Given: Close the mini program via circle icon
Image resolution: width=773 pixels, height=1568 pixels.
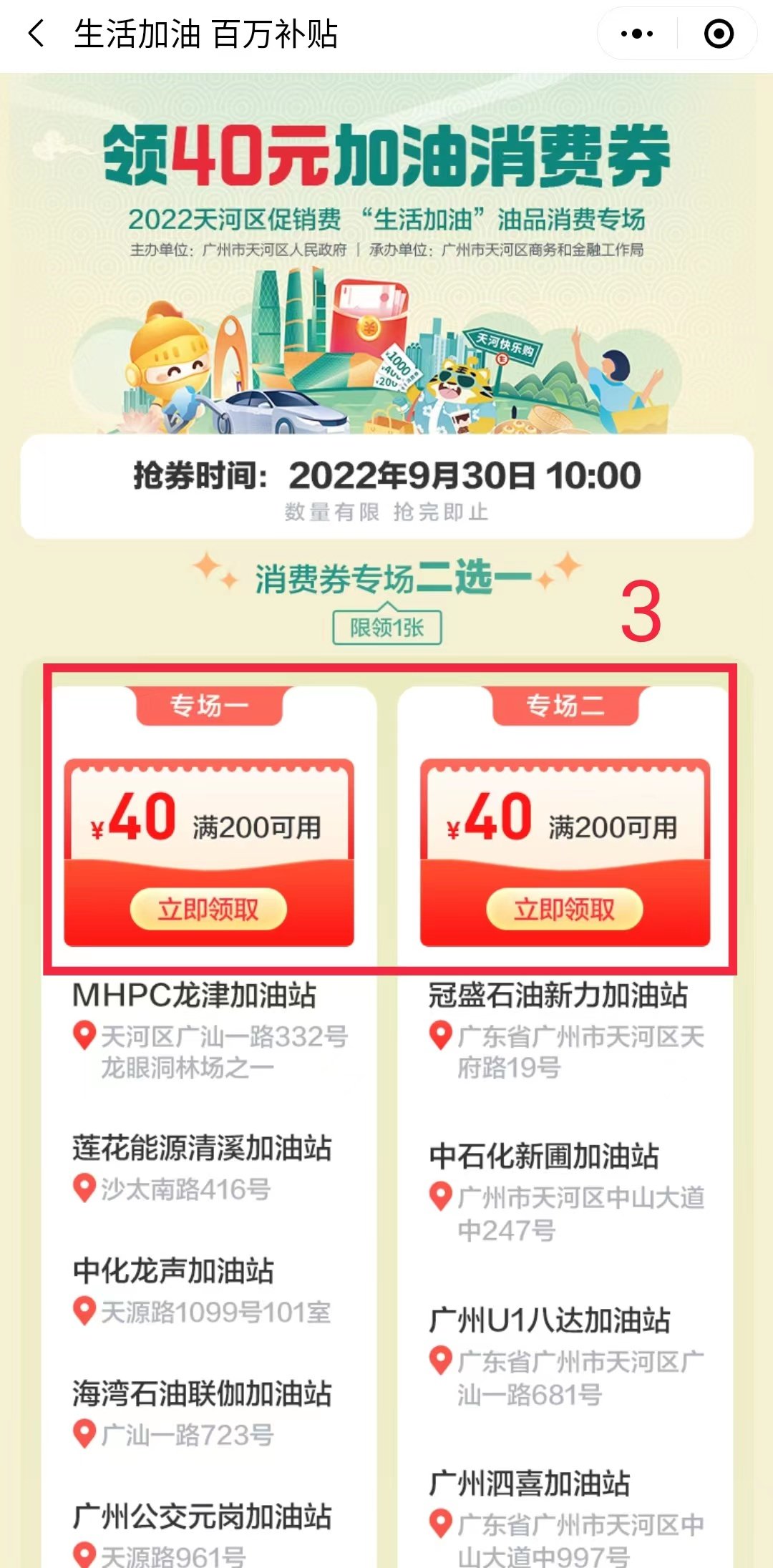Looking at the screenshot, I should point(719,34).
